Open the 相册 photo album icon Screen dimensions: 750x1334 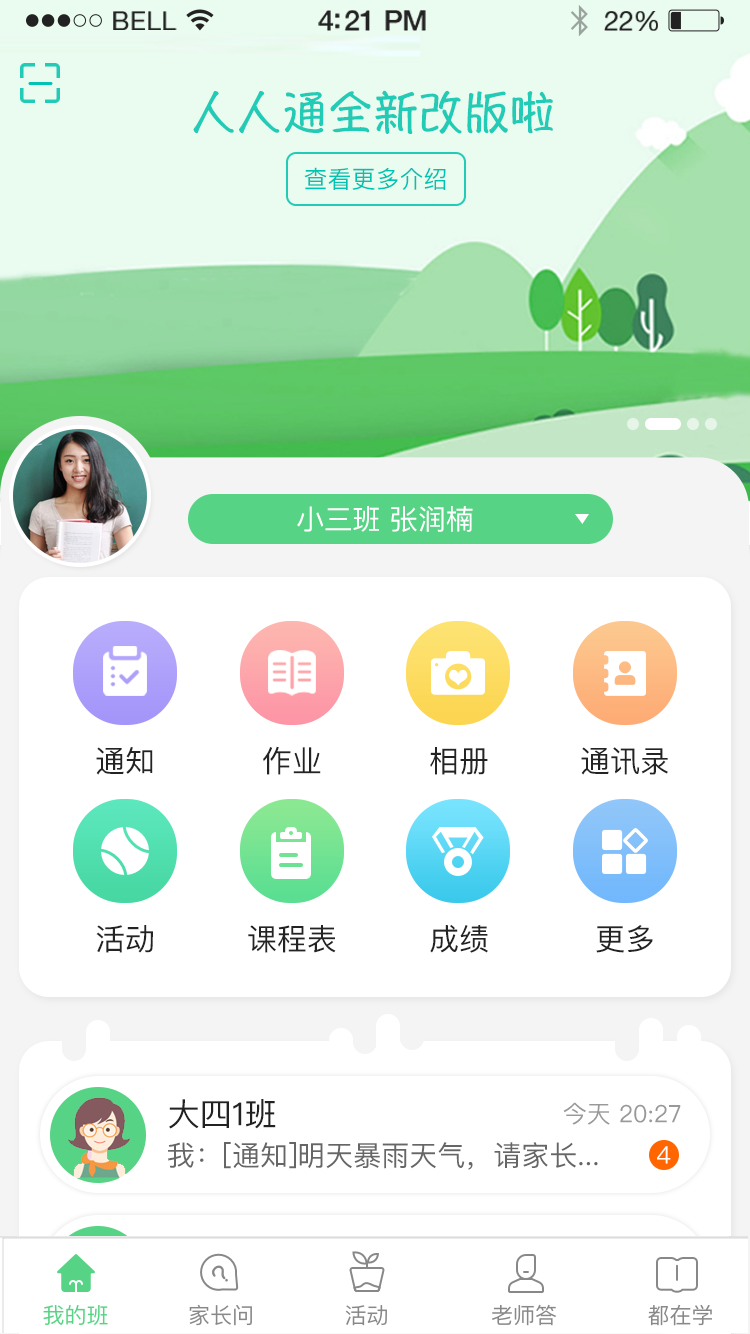(x=458, y=672)
